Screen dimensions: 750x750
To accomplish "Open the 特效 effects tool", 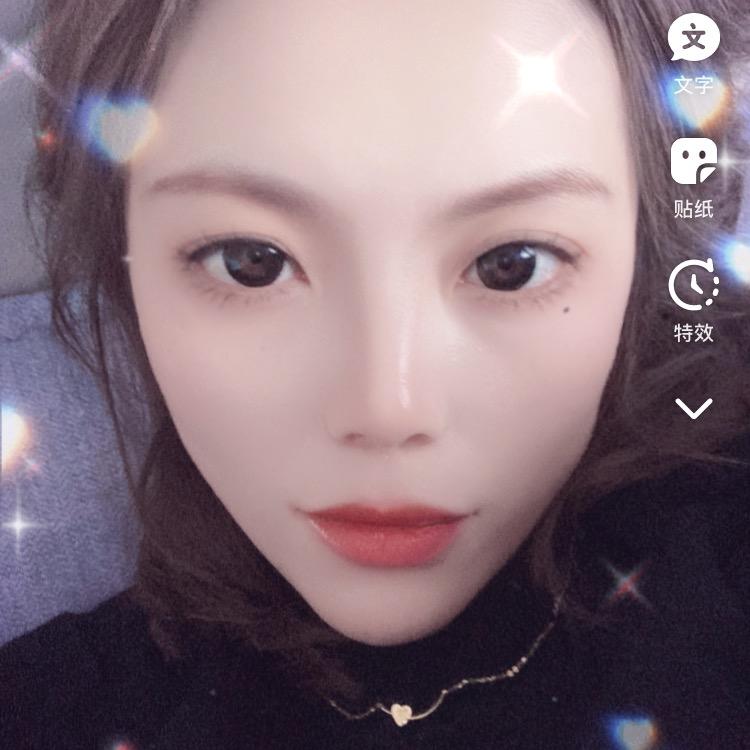I will 693,286.
